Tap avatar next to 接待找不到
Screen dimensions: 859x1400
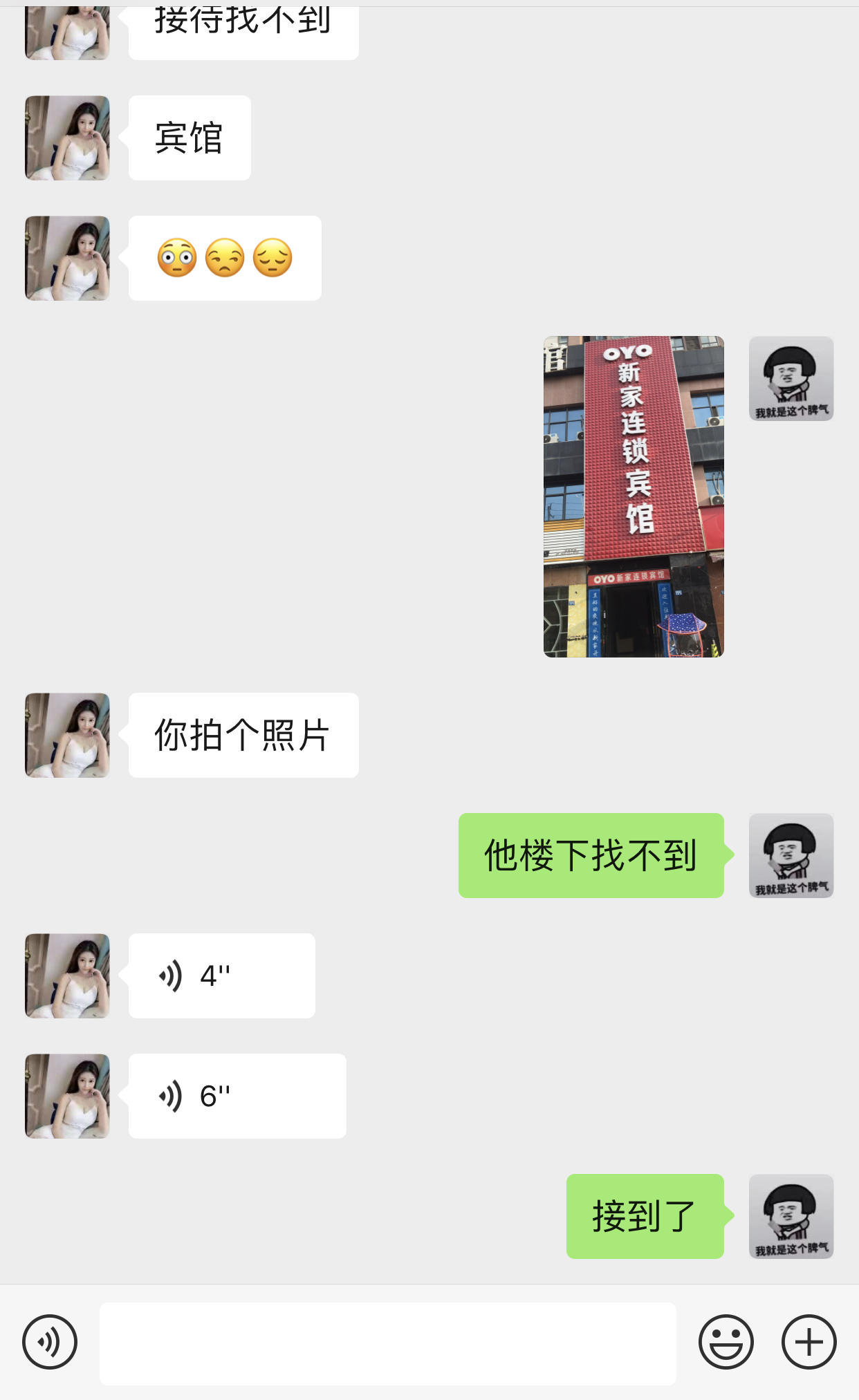click(x=67, y=31)
